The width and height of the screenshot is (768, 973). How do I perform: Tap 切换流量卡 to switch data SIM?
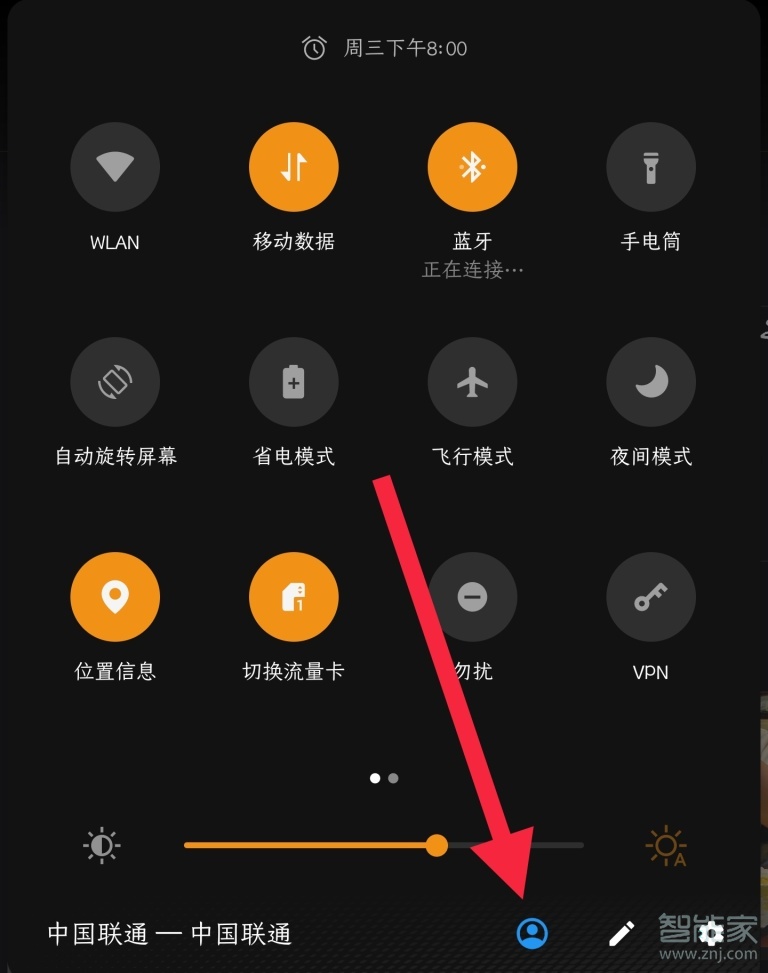pos(294,596)
